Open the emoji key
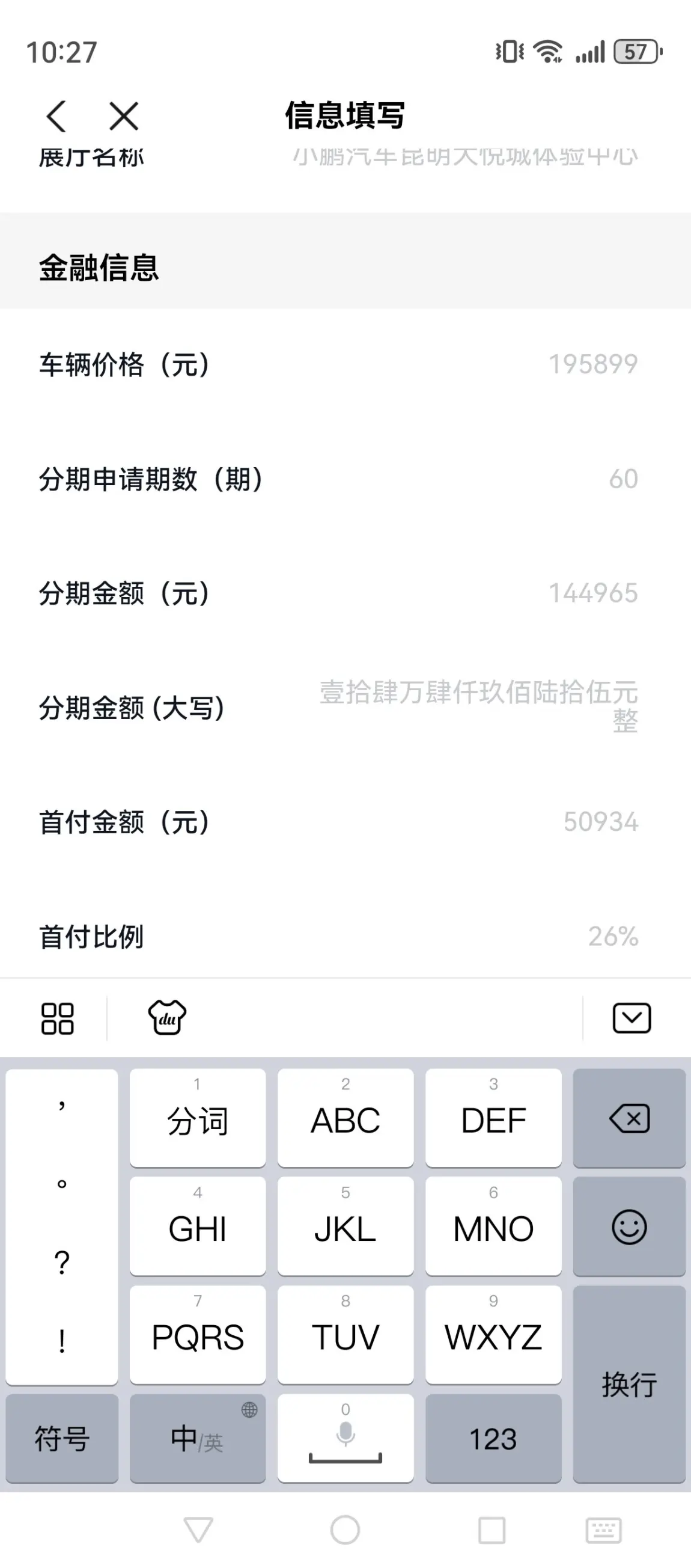 pyautogui.click(x=629, y=1227)
